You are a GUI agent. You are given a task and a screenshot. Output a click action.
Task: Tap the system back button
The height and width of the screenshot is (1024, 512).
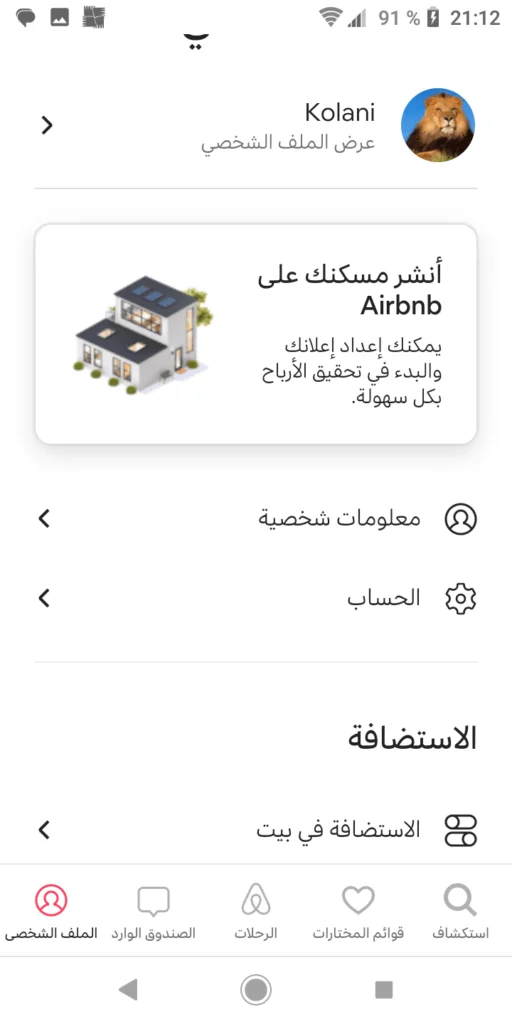point(129,990)
